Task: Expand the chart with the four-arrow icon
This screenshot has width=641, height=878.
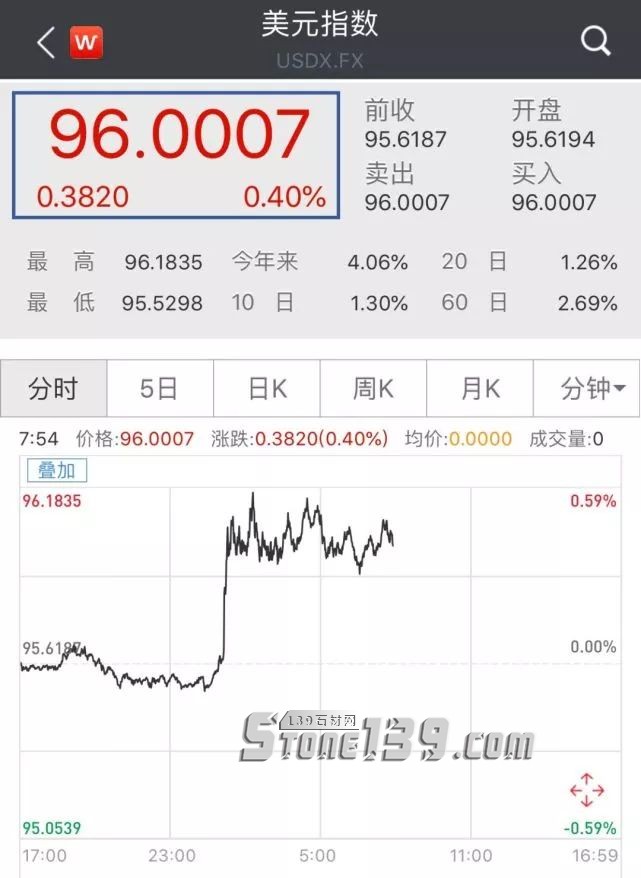Action: [x=587, y=790]
